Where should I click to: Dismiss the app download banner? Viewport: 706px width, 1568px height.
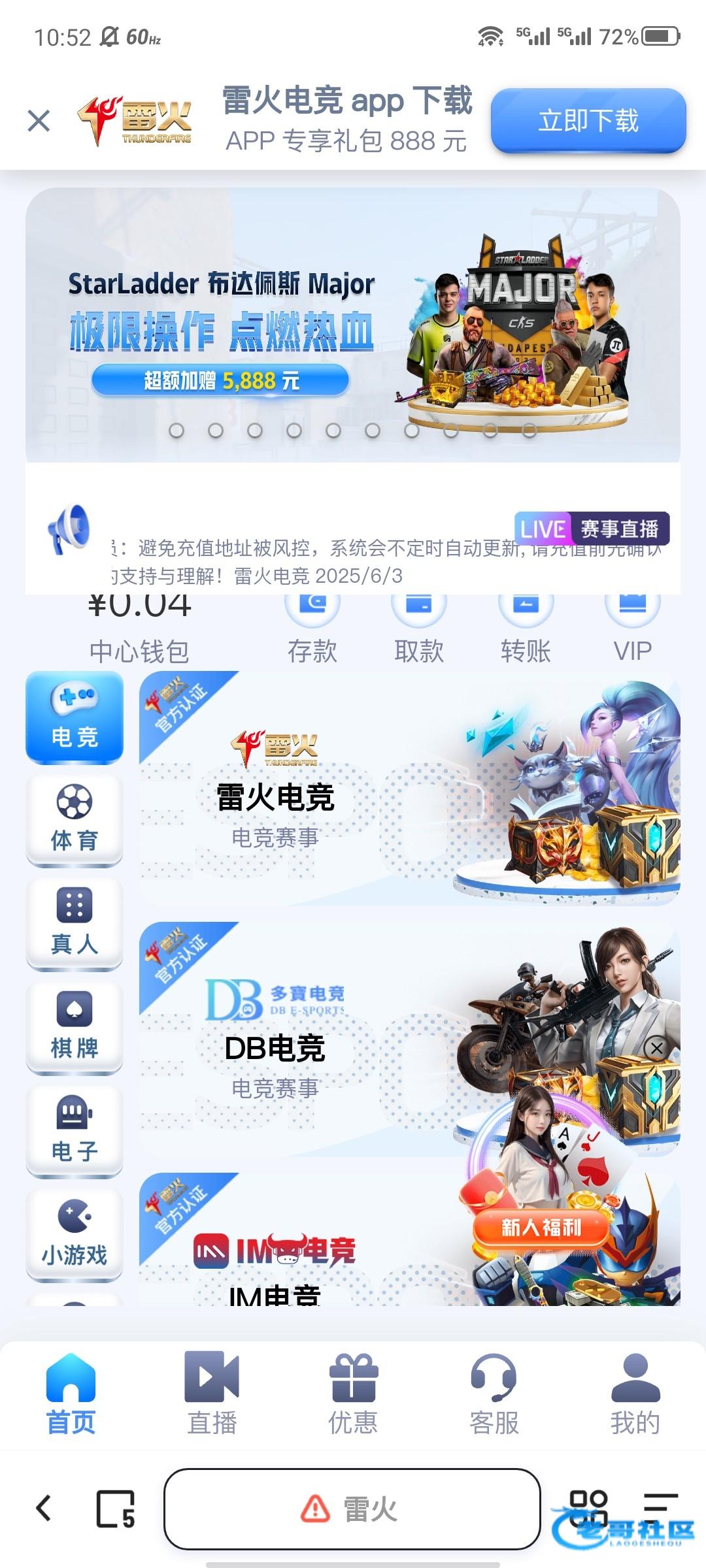39,121
